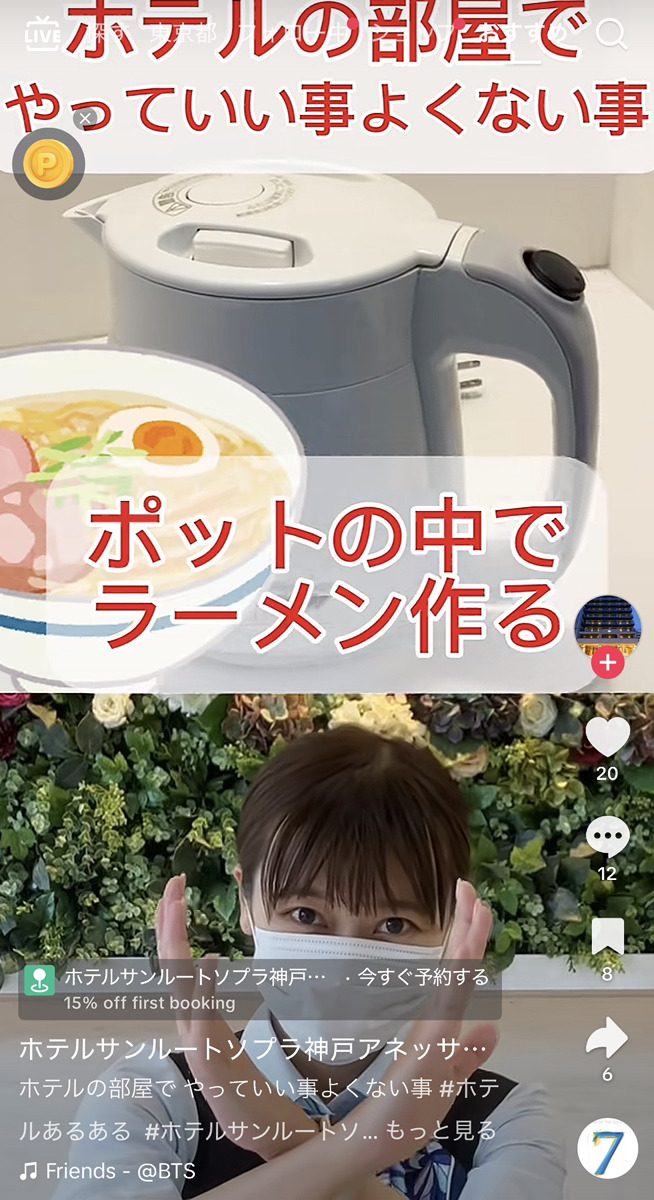Open the Friends - @BTS sound
This screenshot has height=1200, width=654.
point(108,1171)
